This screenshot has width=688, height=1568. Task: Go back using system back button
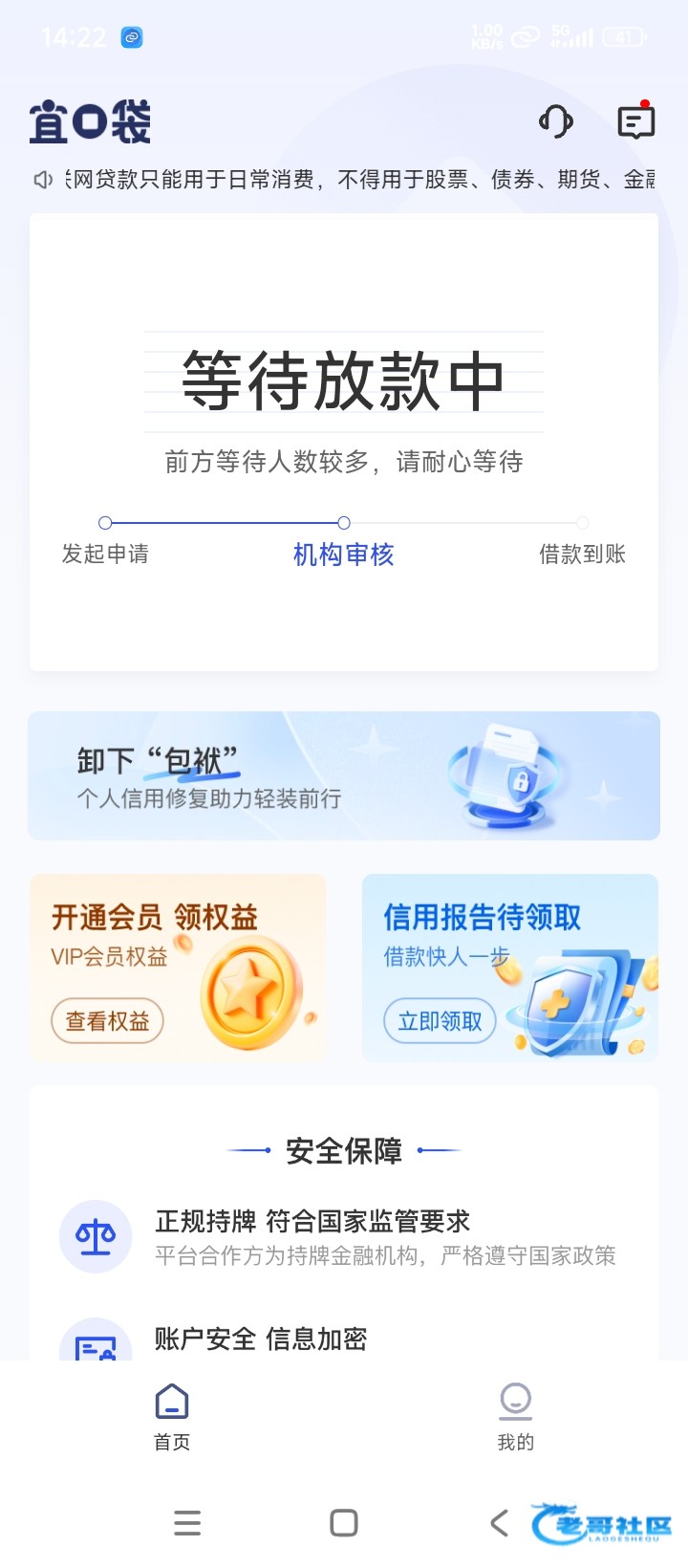499,1523
